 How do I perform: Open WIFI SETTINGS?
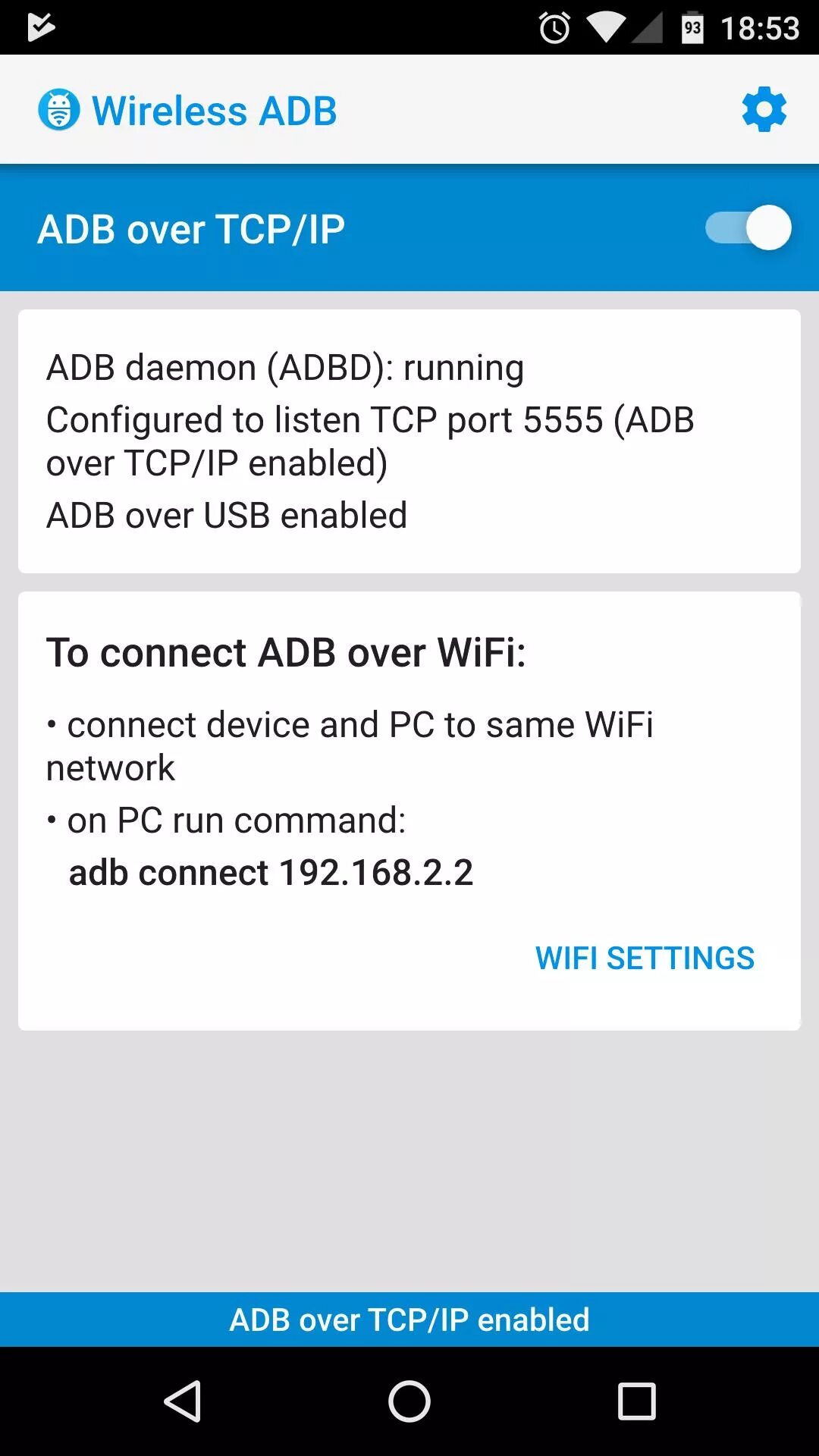click(645, 958)
